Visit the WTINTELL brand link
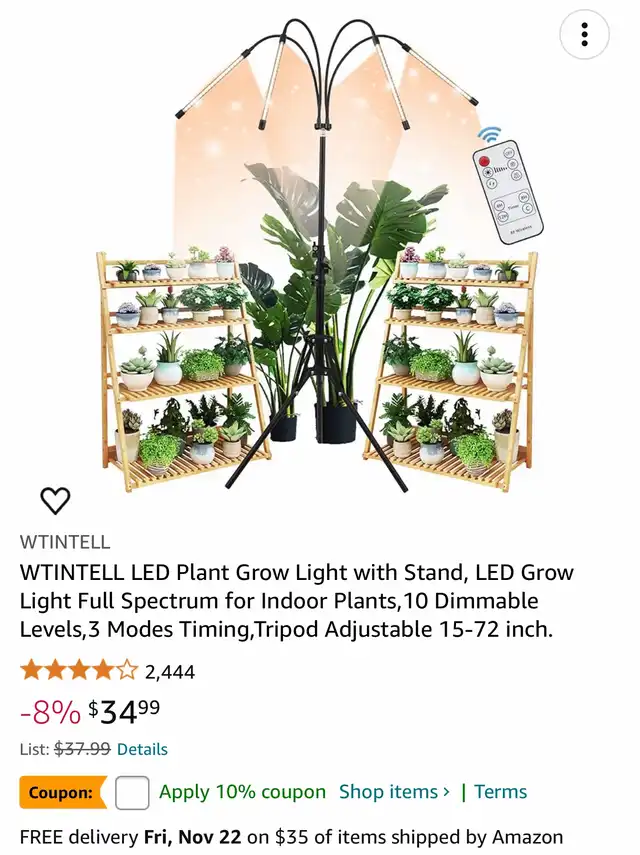Viewport: 640px width, 855px height. click(x=65, y=543)
